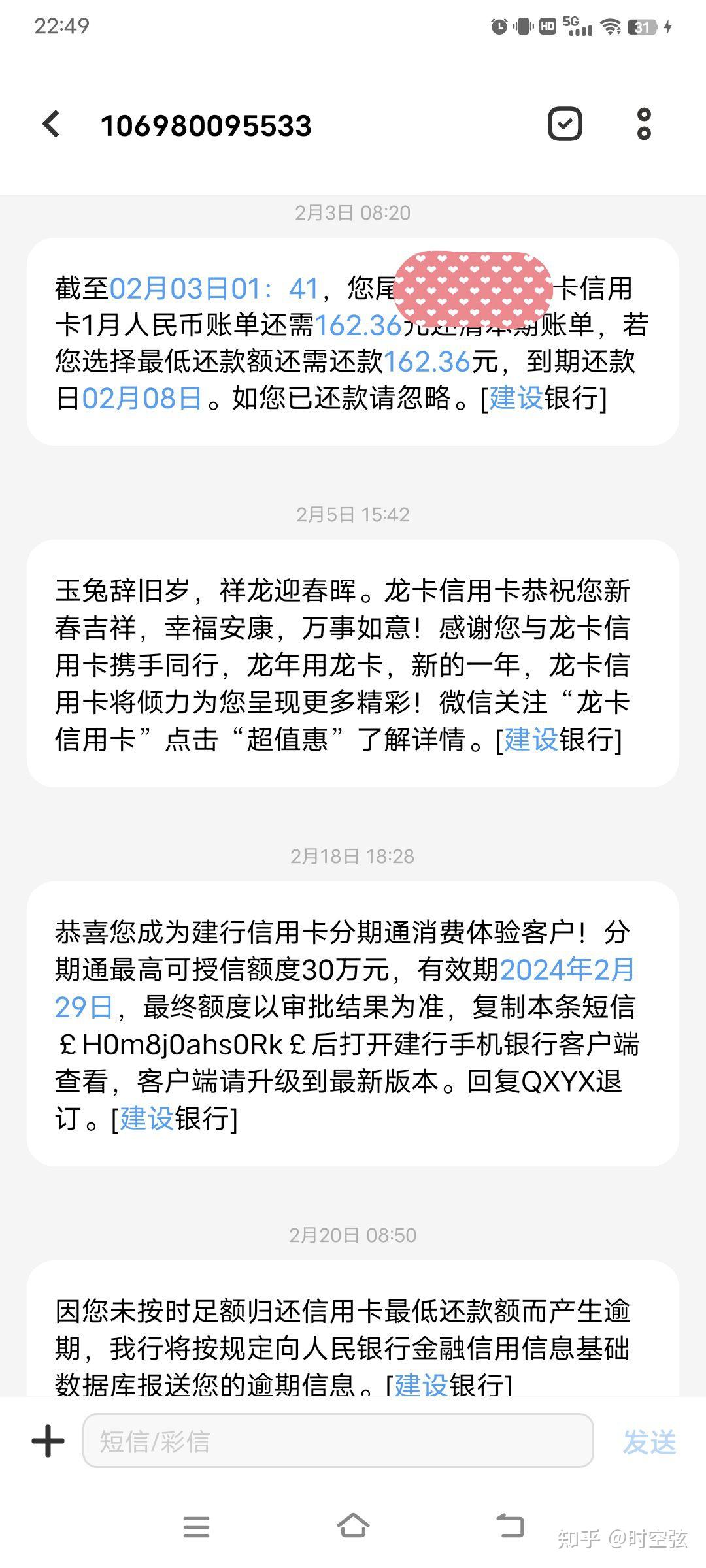Focus the 短信/彩信 message input field
706x1568 pixels.
pos(337,1441)
